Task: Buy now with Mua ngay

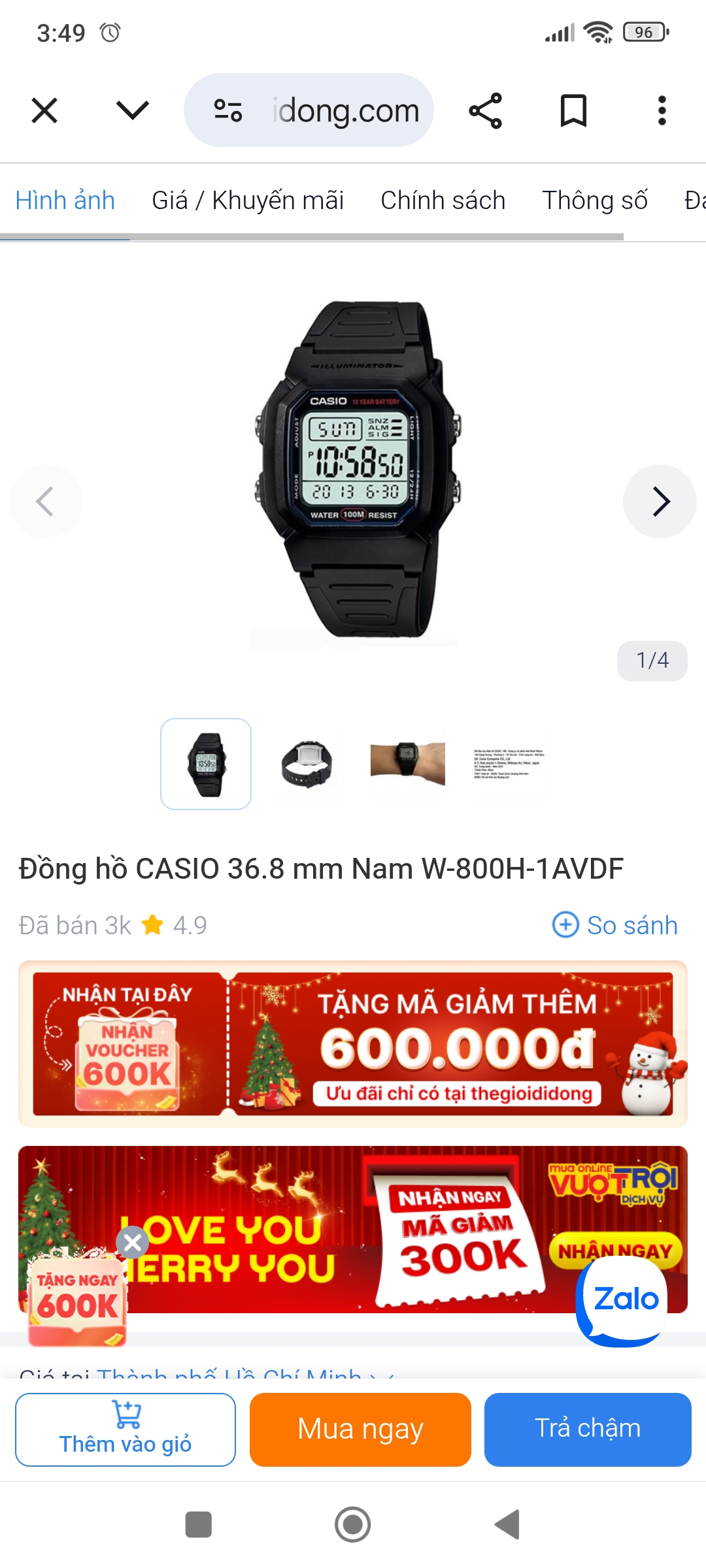Action: (x=360, y=1429)
